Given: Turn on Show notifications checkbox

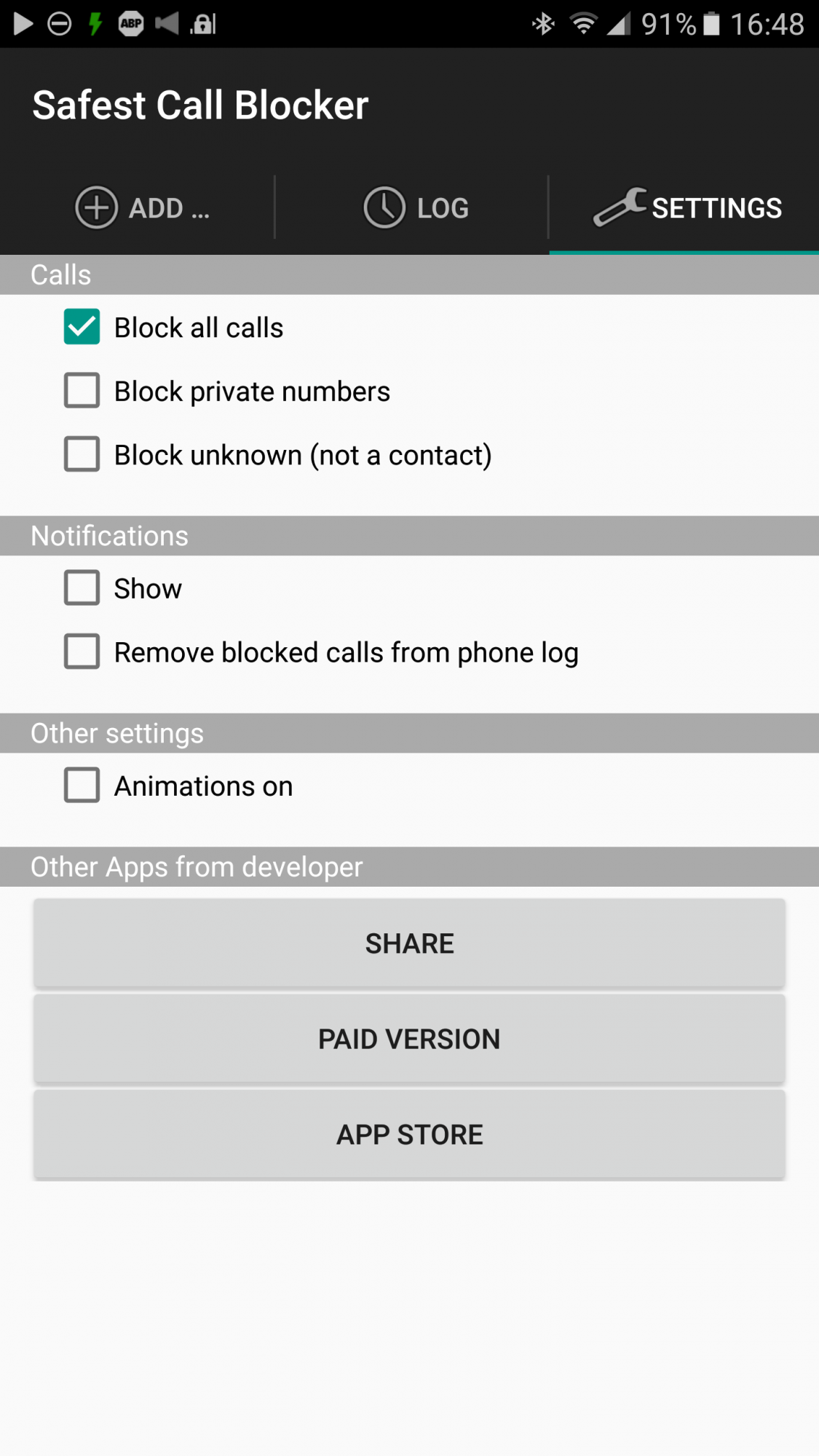Looking at the screenshot, I should 82,587.
